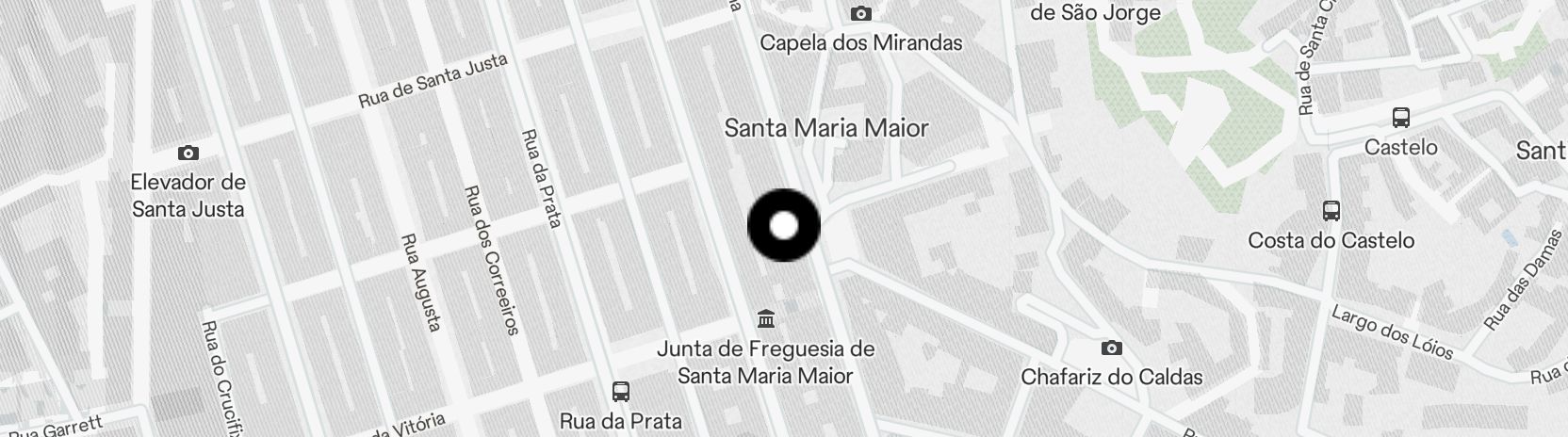The height and width of the screenshot is (437, 1568).
Task: Select the Chafariz do Caldas camera marker
Action: pyautogui.click(x=1112, y=348)
